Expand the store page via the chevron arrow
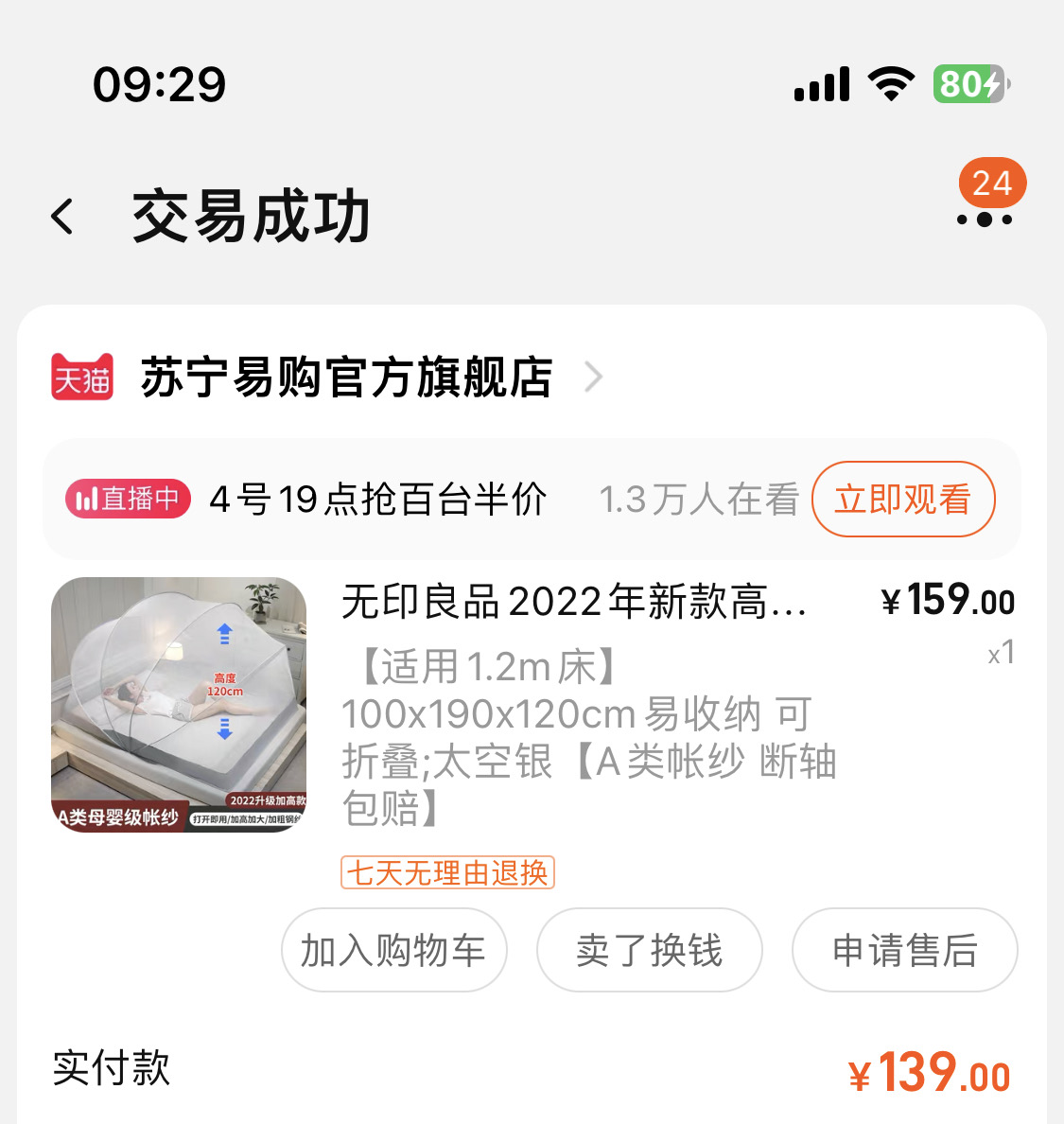Viewport: 1064px width, 1124px height. click(594, 377)
